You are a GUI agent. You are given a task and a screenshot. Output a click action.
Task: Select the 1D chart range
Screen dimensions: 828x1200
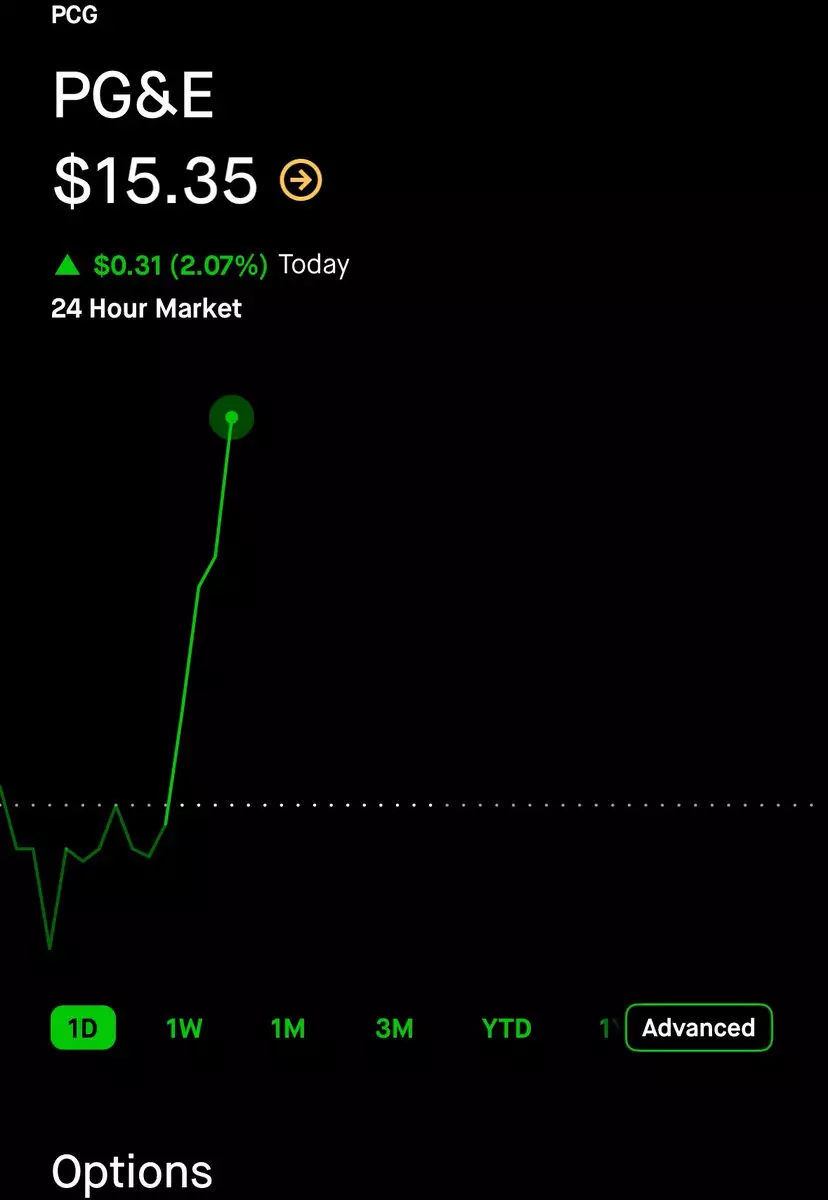(x=83, y=1028)
